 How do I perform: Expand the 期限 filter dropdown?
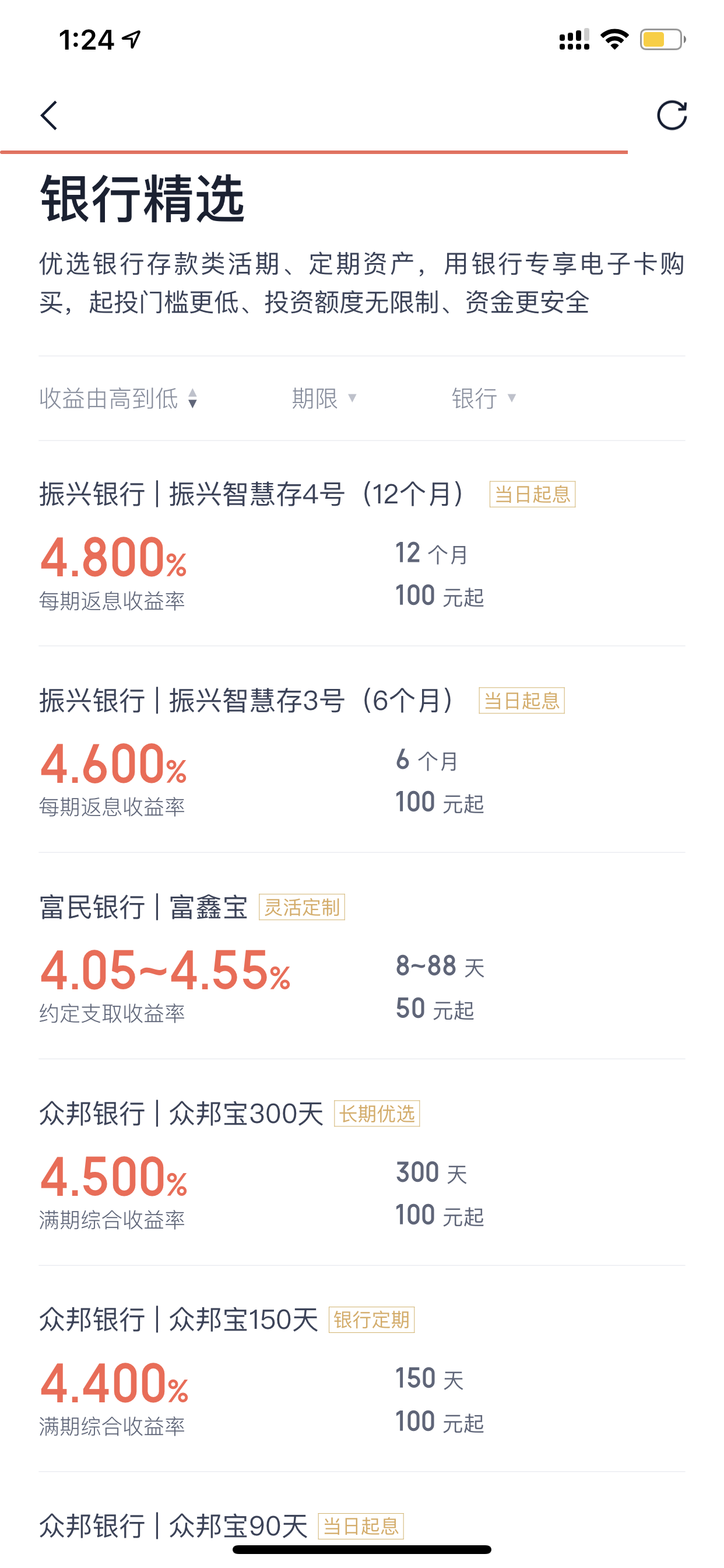(x=324, y=398)
